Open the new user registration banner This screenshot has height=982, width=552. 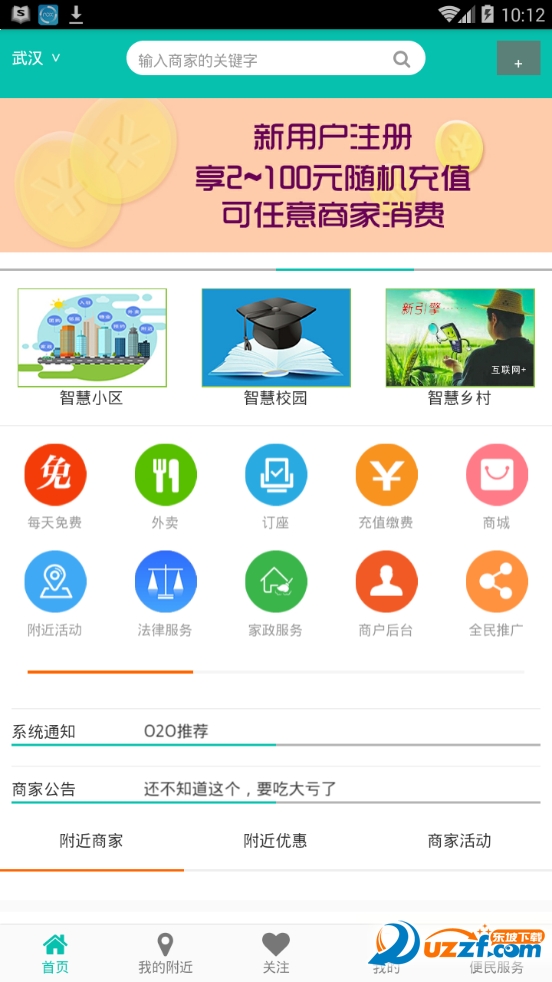(x=276, y=175)
